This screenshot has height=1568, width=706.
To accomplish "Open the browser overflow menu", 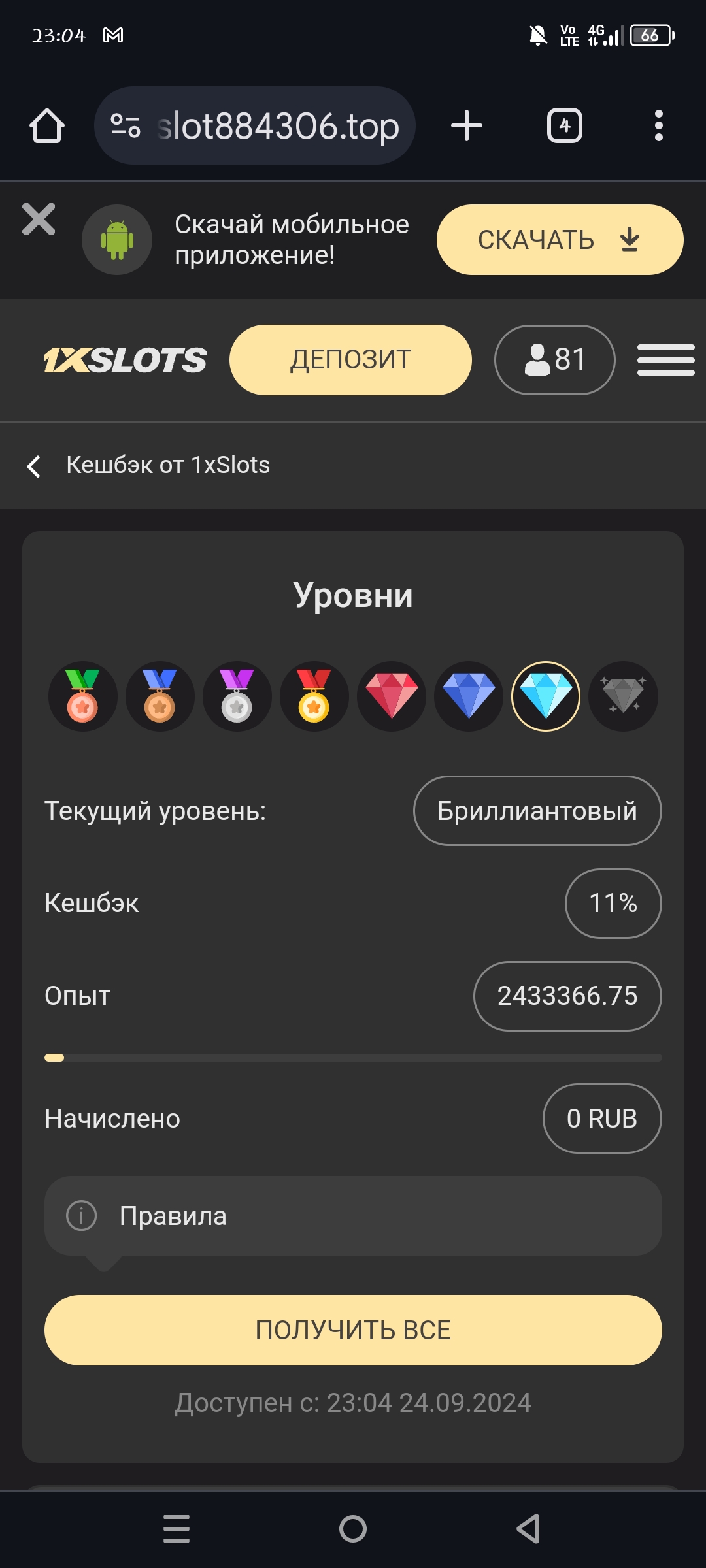I will click(658, 125).
